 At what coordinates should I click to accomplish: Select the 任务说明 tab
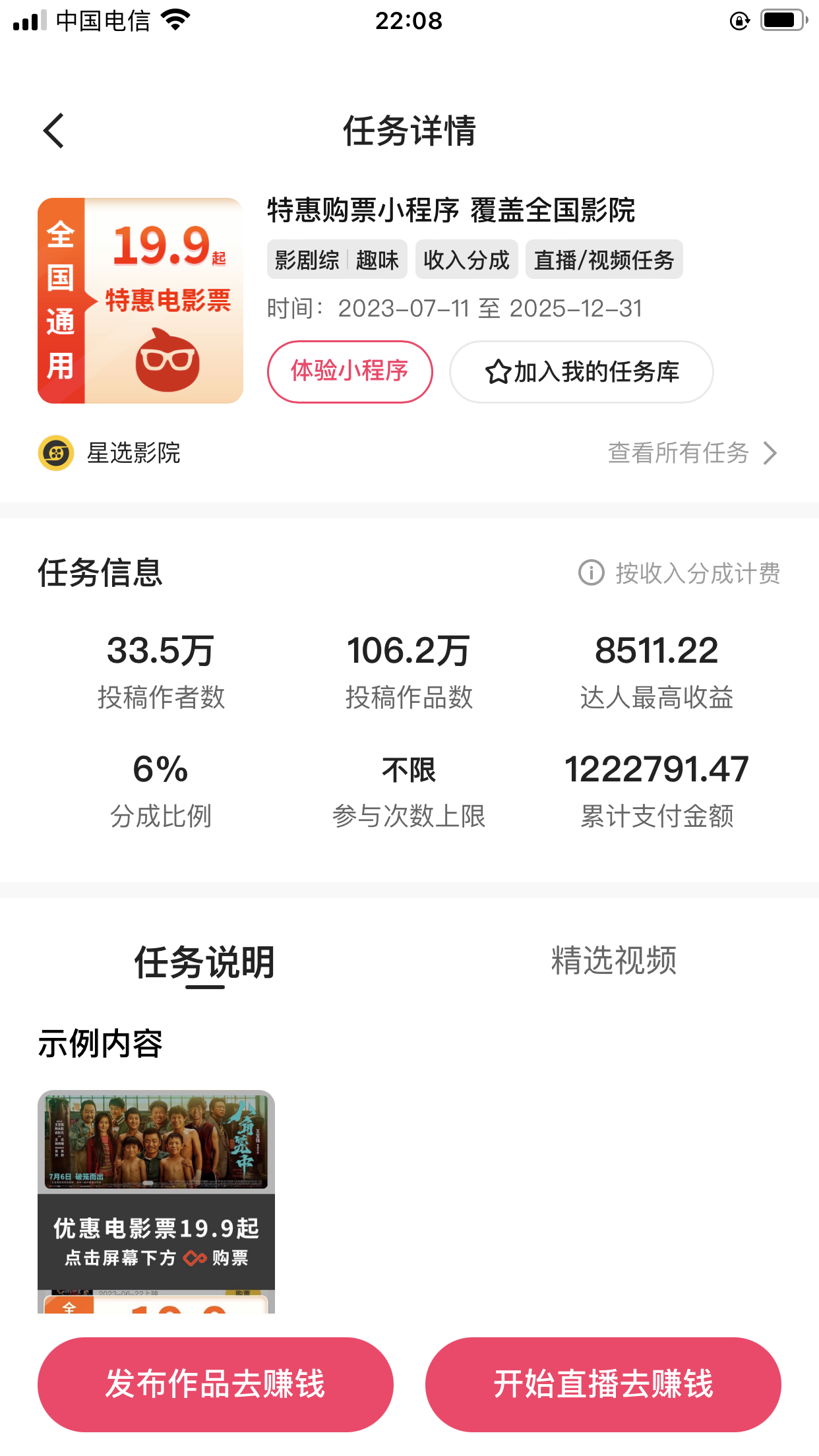[204, 962]
